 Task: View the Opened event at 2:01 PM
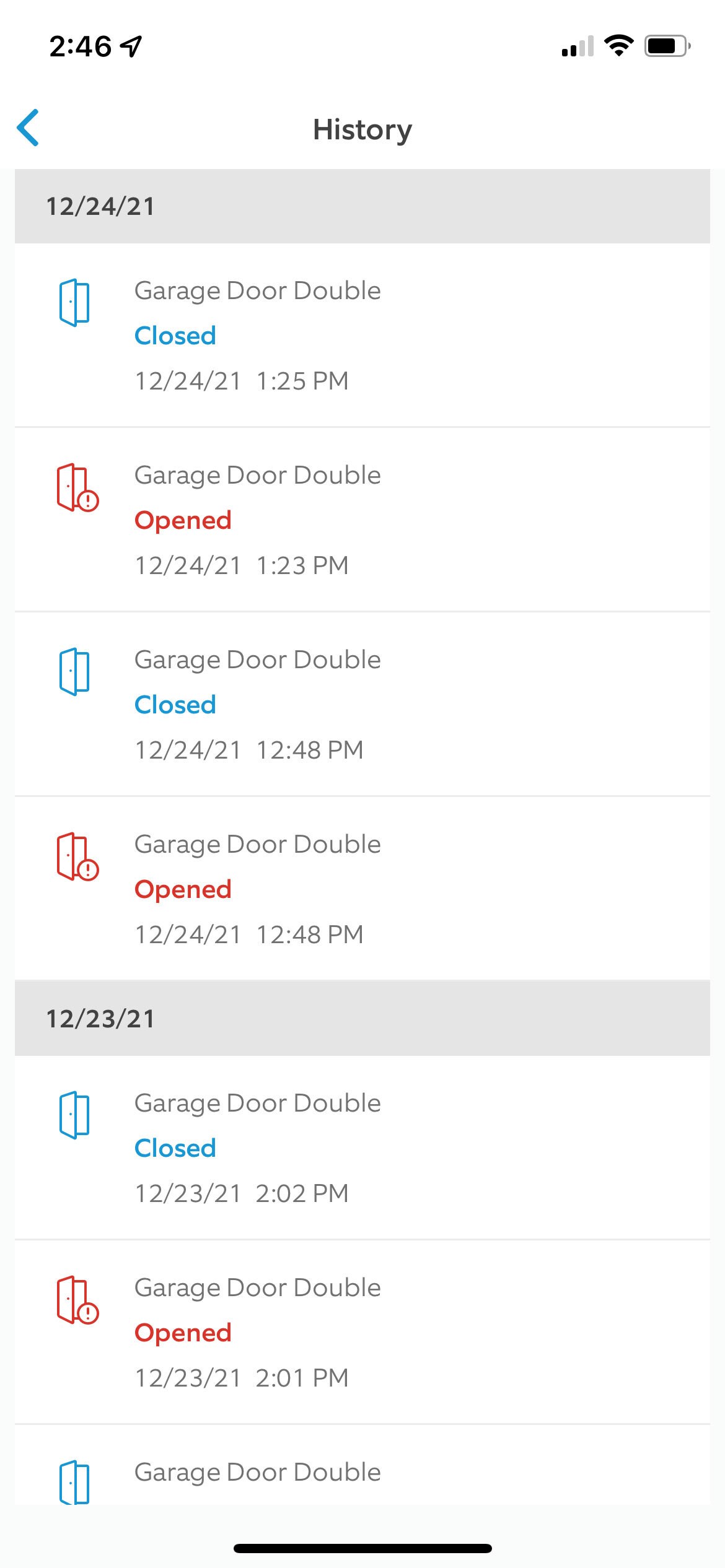(x=362, y=1331)
